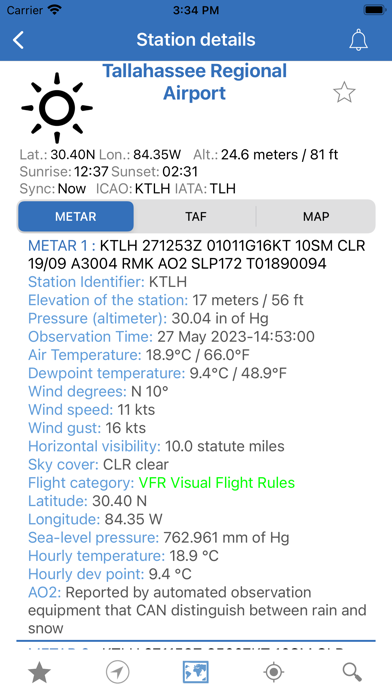The height and width of the screenshot is (696, 392).
Task: Switch to the MAP segment
Action: coord(316,216)
